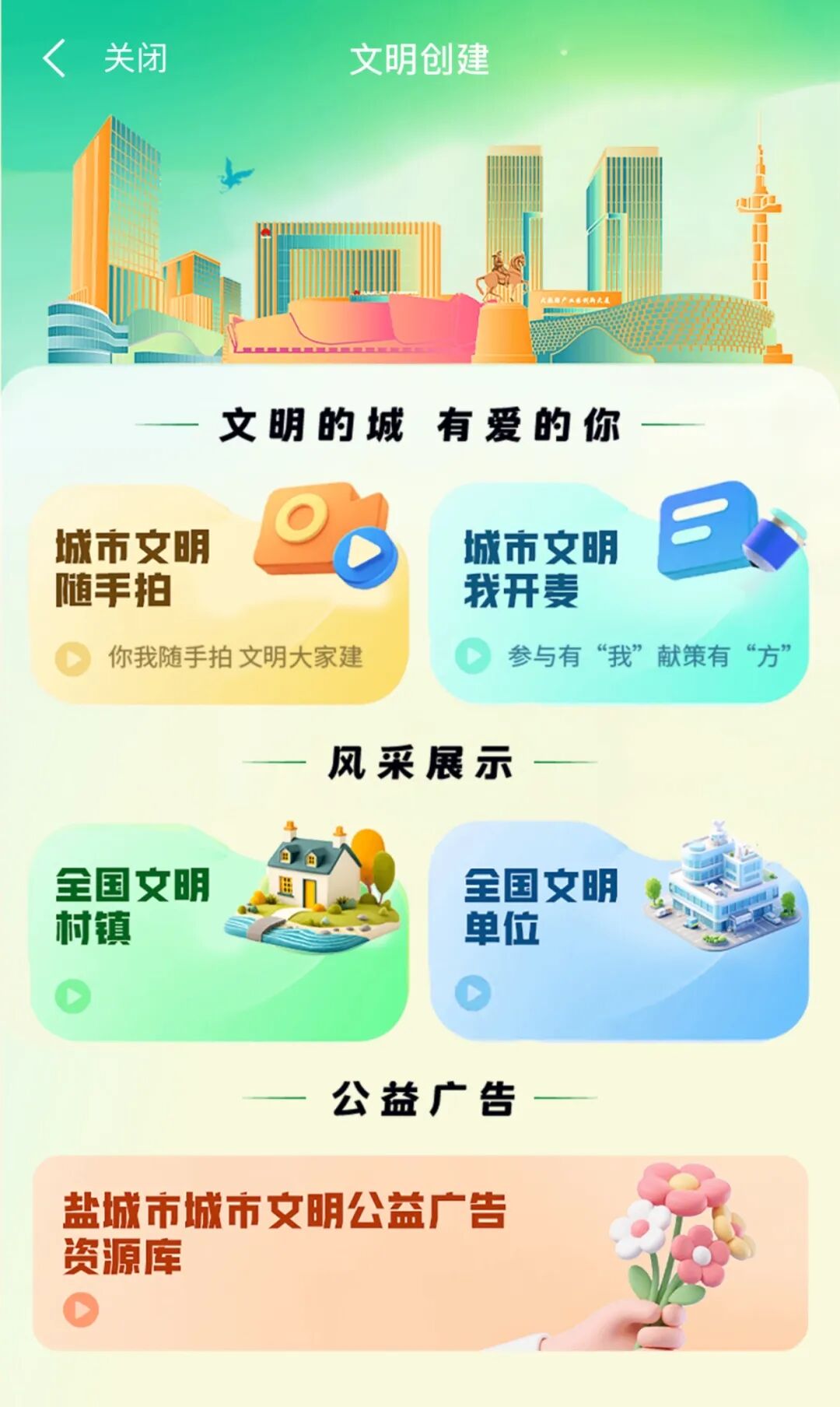View the 全国文明单位 showcase
Image resolution: width=840 pixels, height=1407 pixels.
(x=619, y=932)
